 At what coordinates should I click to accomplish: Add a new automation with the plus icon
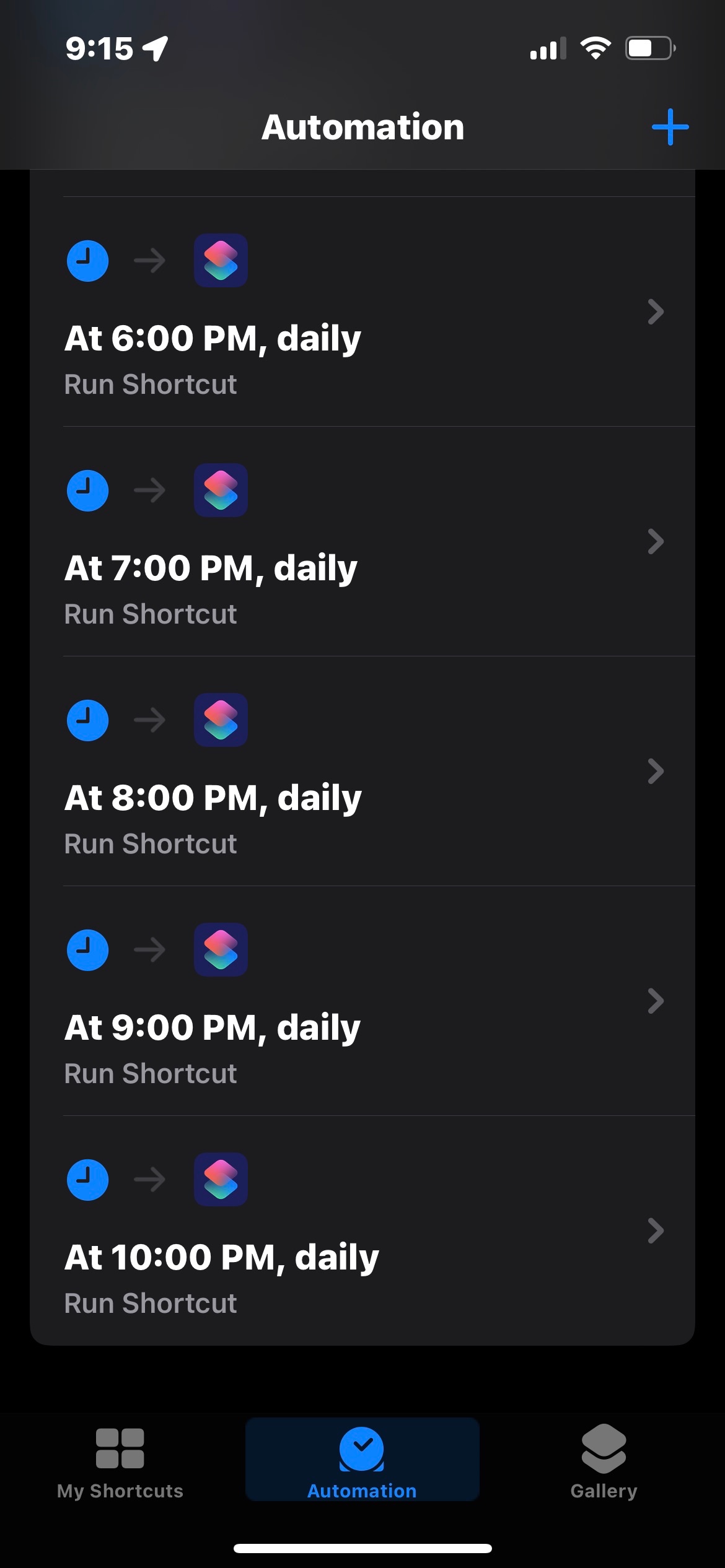click(670, 127)
